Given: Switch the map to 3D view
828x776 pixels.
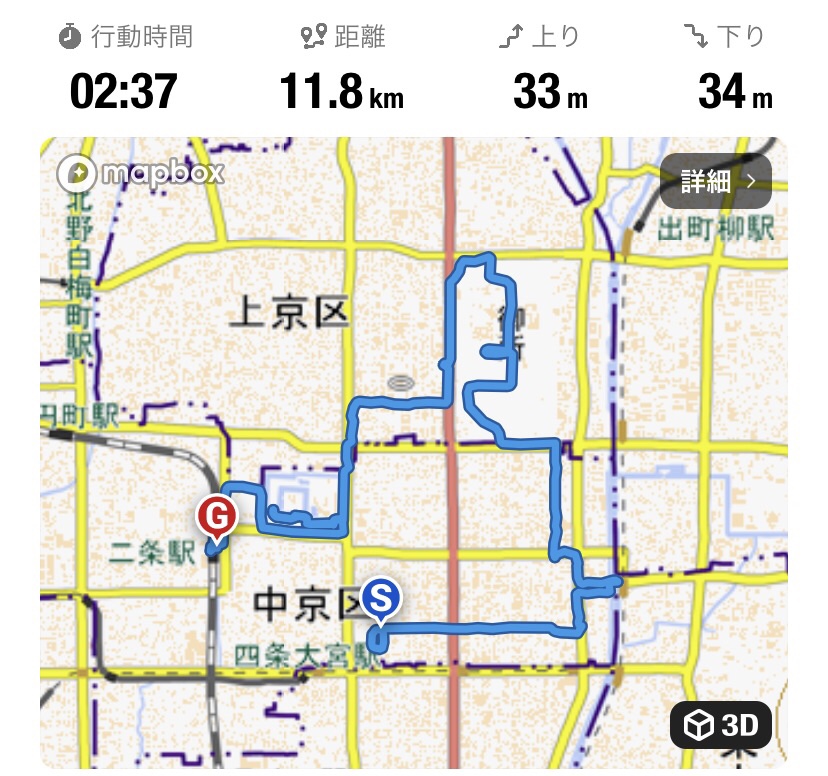Looking at the screenshot, I should coord(720,724).
